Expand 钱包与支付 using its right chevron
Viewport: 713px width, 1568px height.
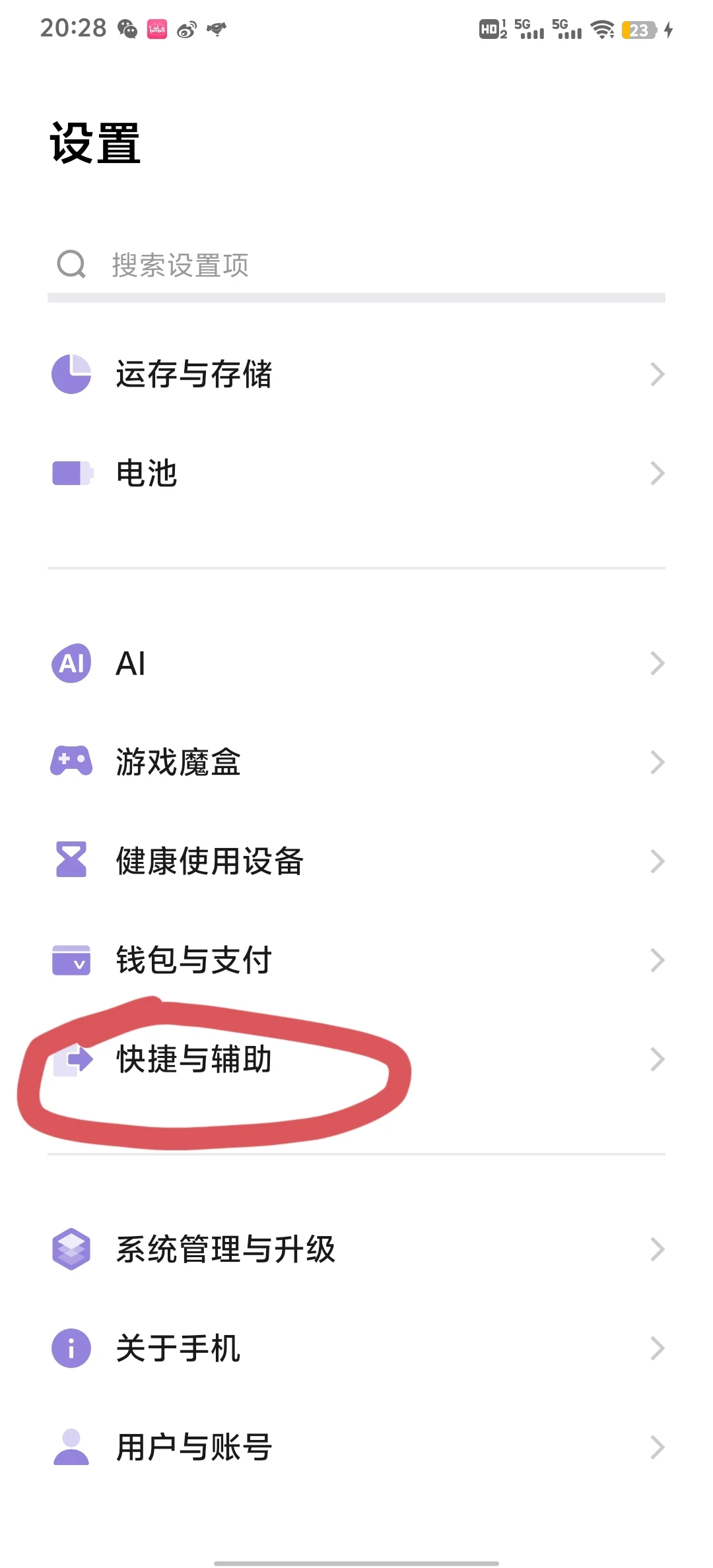(x=658, y=961)
